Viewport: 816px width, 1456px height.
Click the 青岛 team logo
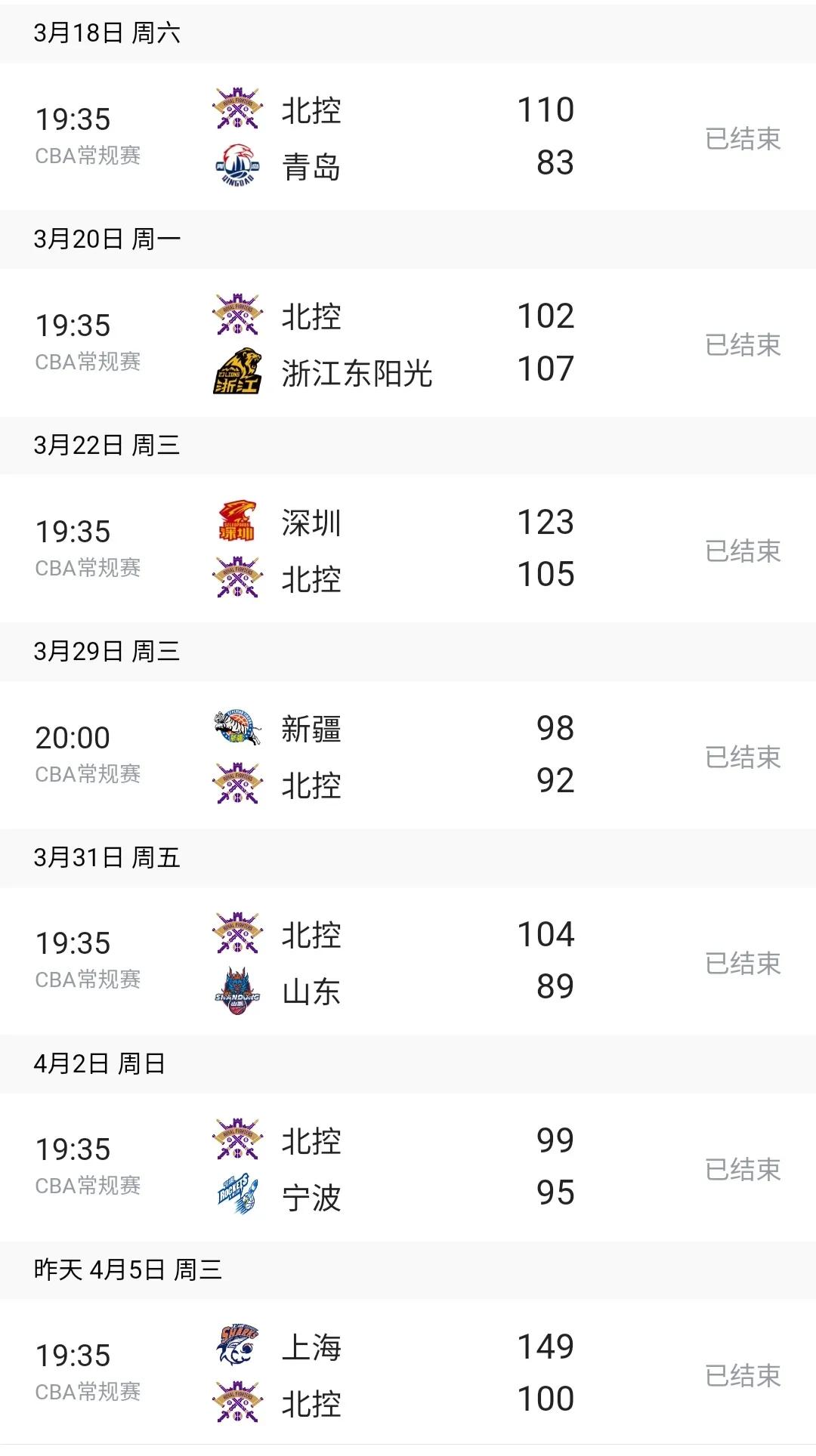(x=236, y=162)
